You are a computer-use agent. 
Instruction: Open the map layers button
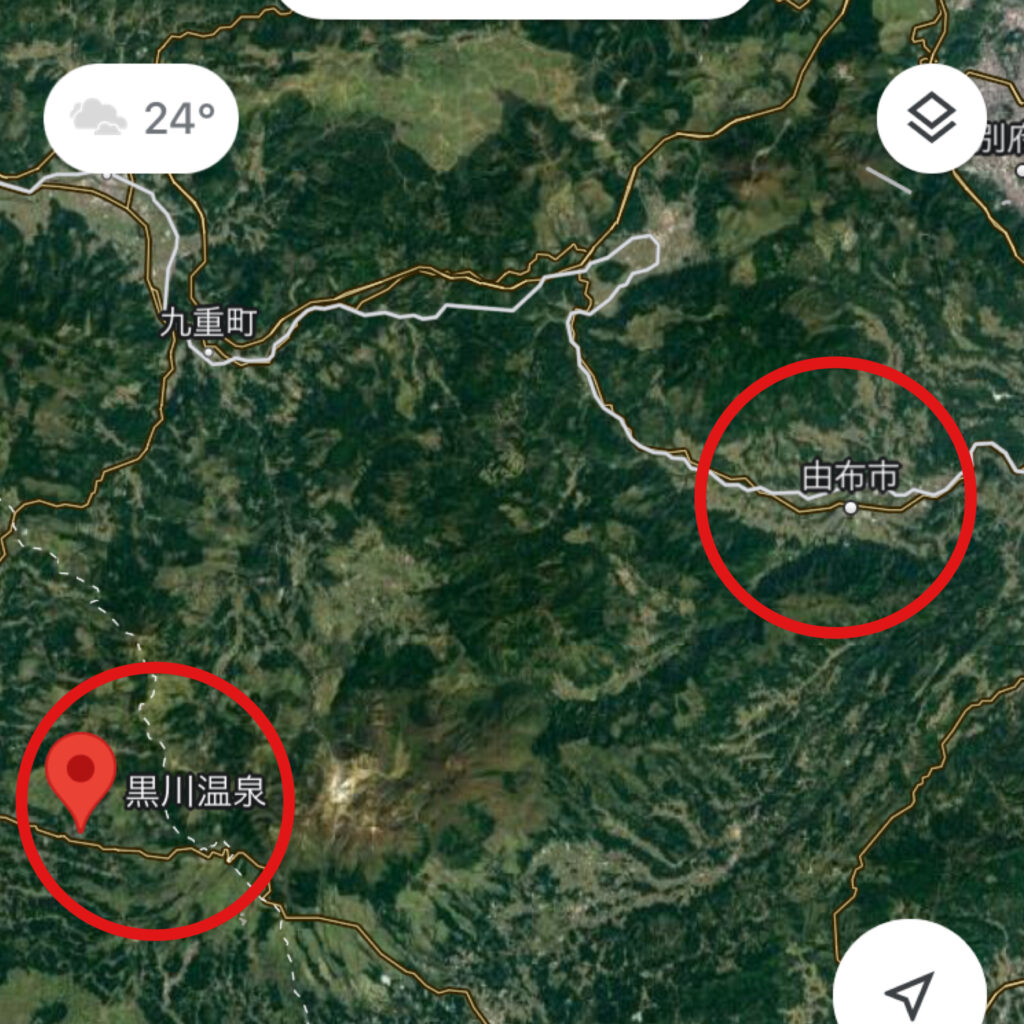[x=931, y=119]
